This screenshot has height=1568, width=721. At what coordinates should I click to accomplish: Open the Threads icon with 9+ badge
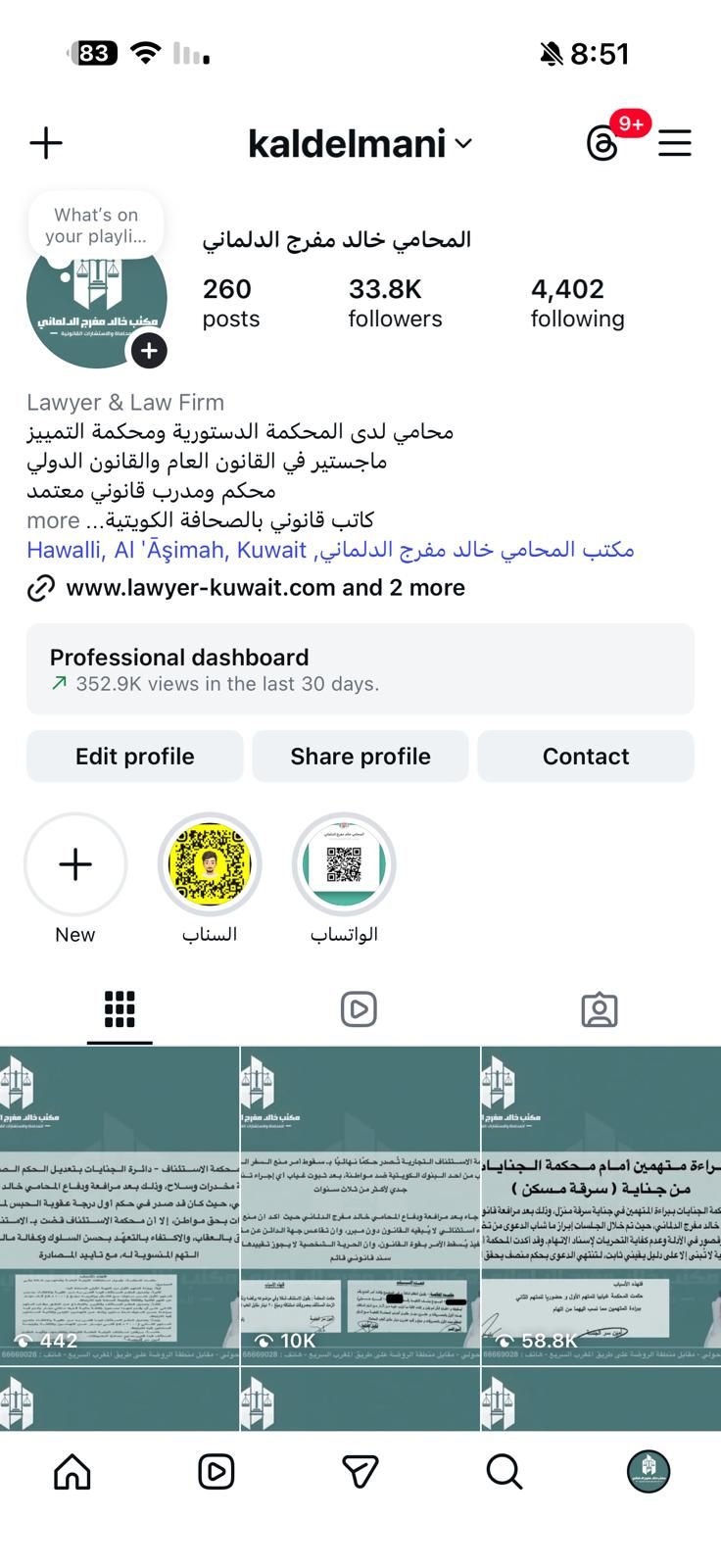(x=602, y=143)
